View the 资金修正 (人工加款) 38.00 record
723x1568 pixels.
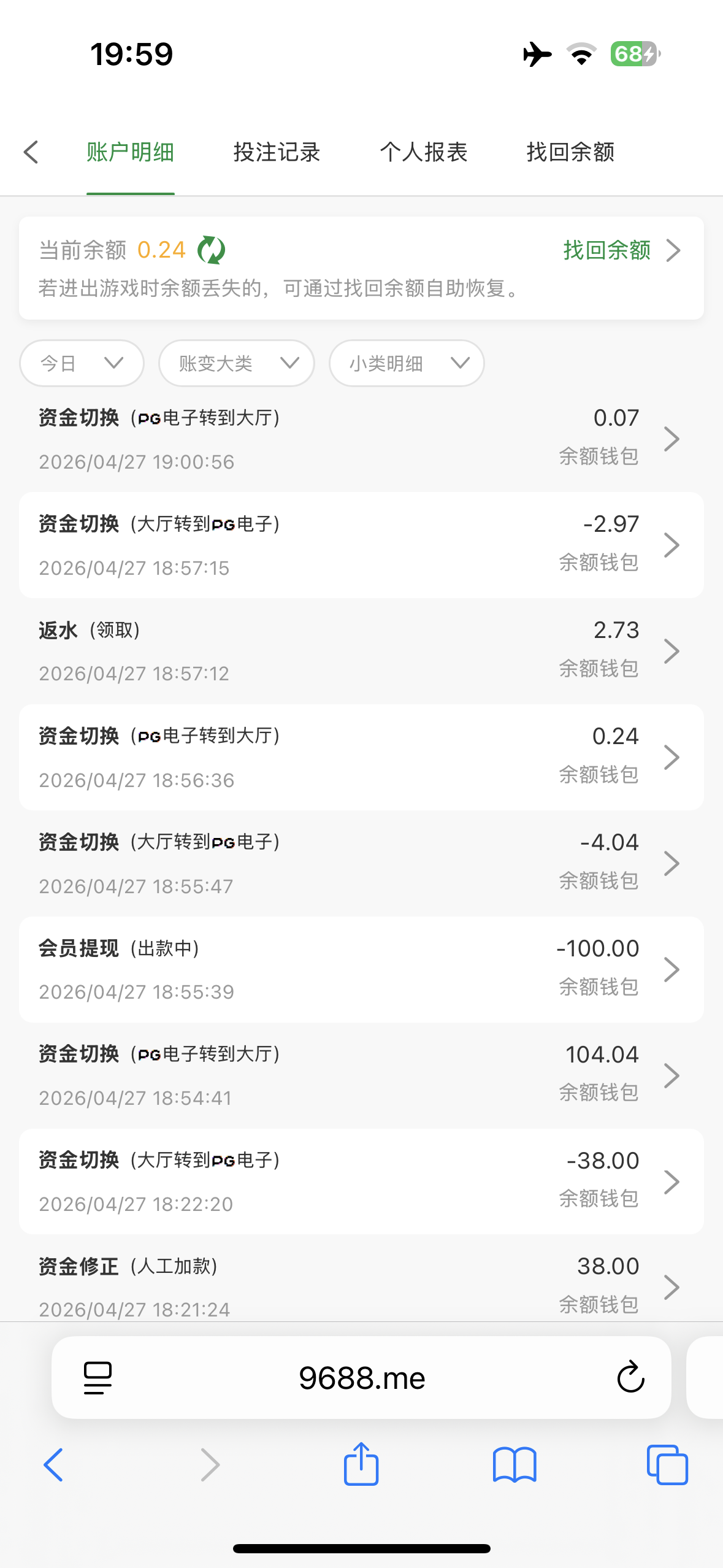[x=361, y=1286]
